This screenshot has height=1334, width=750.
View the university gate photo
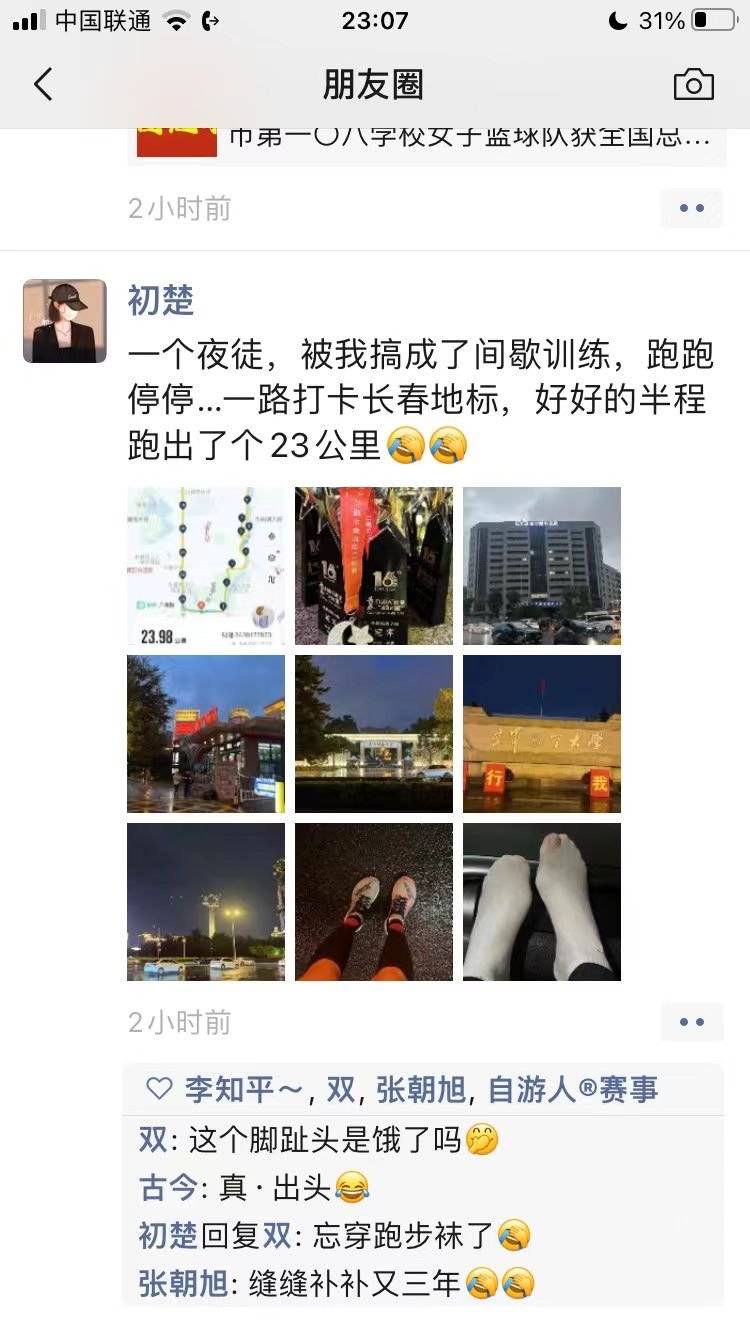tap(542, 734)
